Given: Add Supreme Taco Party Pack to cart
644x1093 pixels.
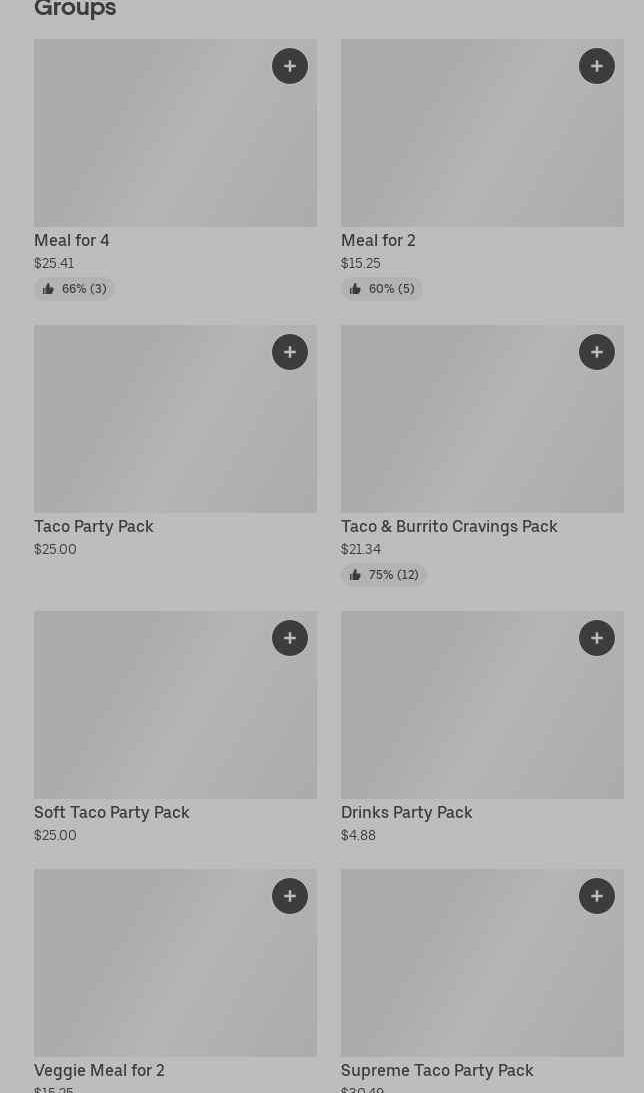Looking at the screenshot, I should 597,896.
